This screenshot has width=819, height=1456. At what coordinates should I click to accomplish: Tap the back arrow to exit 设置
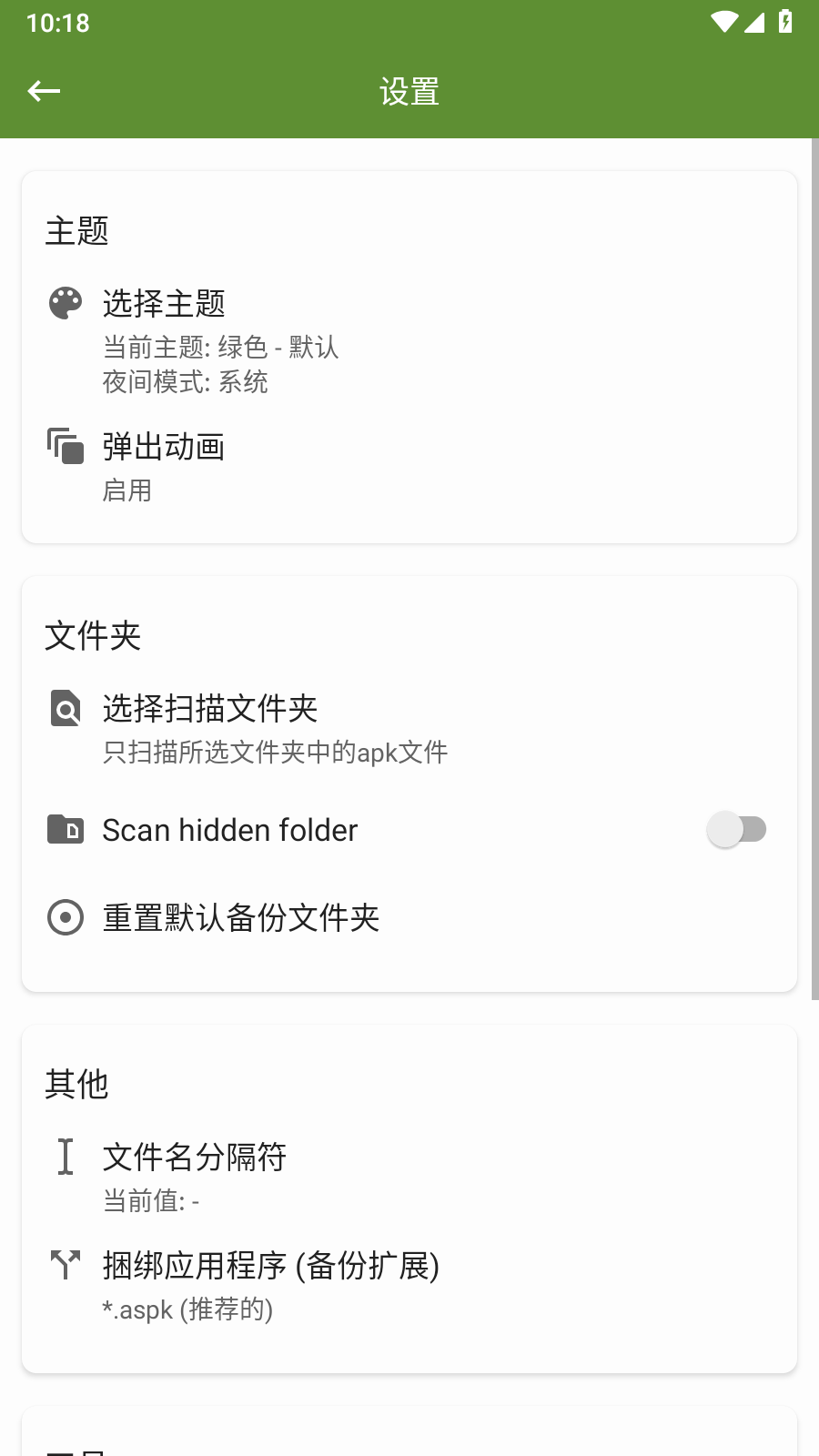[44, 90]
